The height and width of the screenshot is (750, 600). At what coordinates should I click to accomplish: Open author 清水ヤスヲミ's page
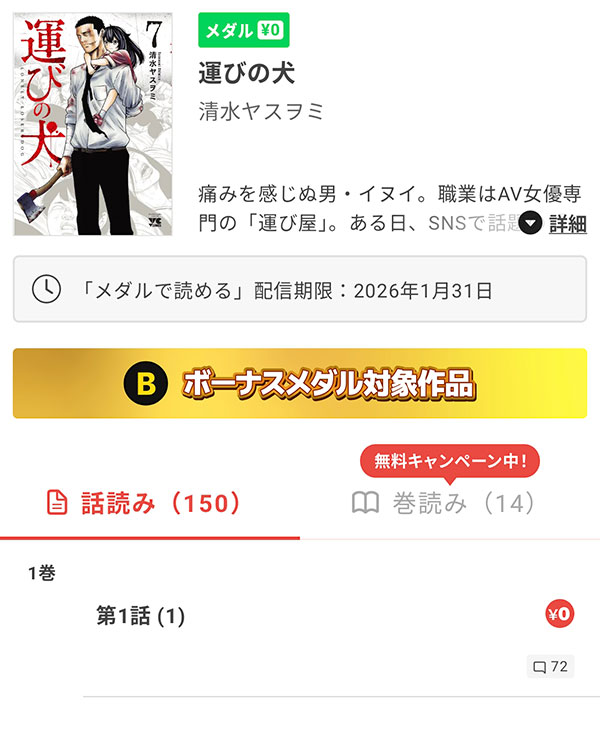click(261, 111)
